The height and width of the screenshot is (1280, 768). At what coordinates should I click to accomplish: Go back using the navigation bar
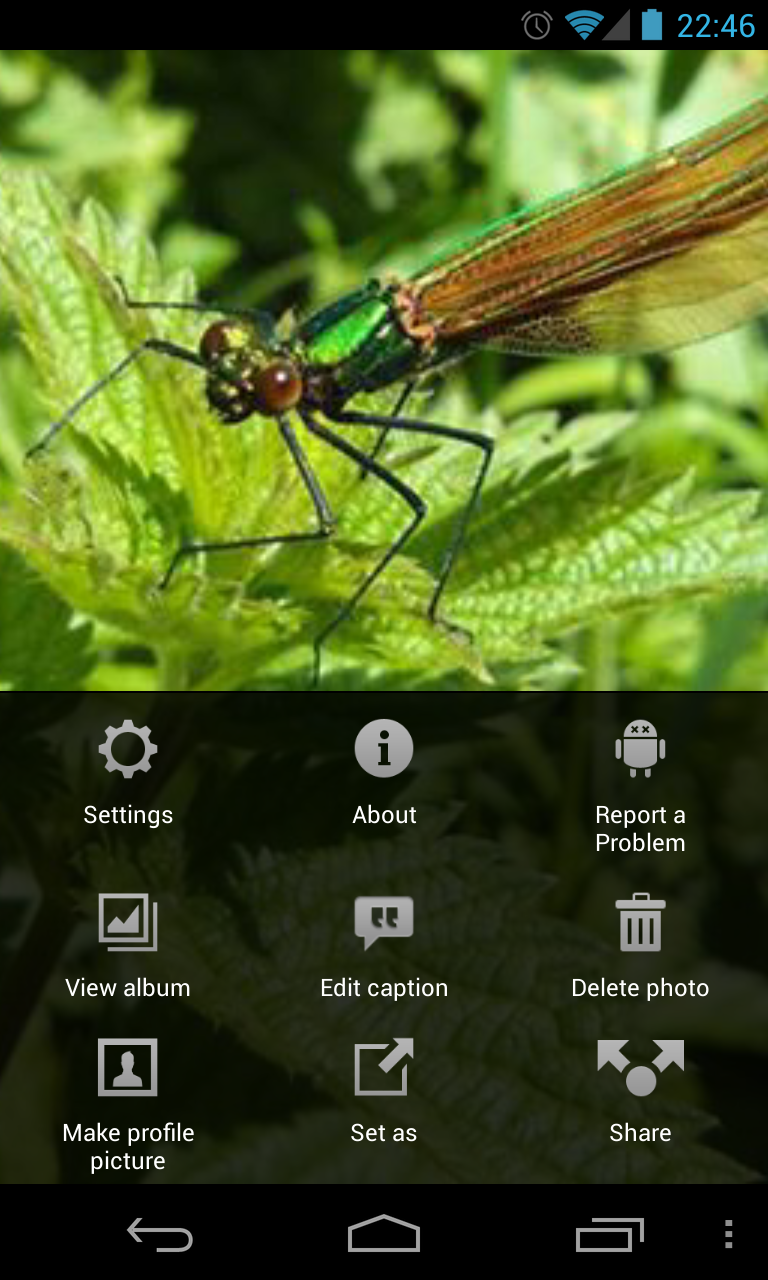pyautogui.click(x=160, y=1235)
